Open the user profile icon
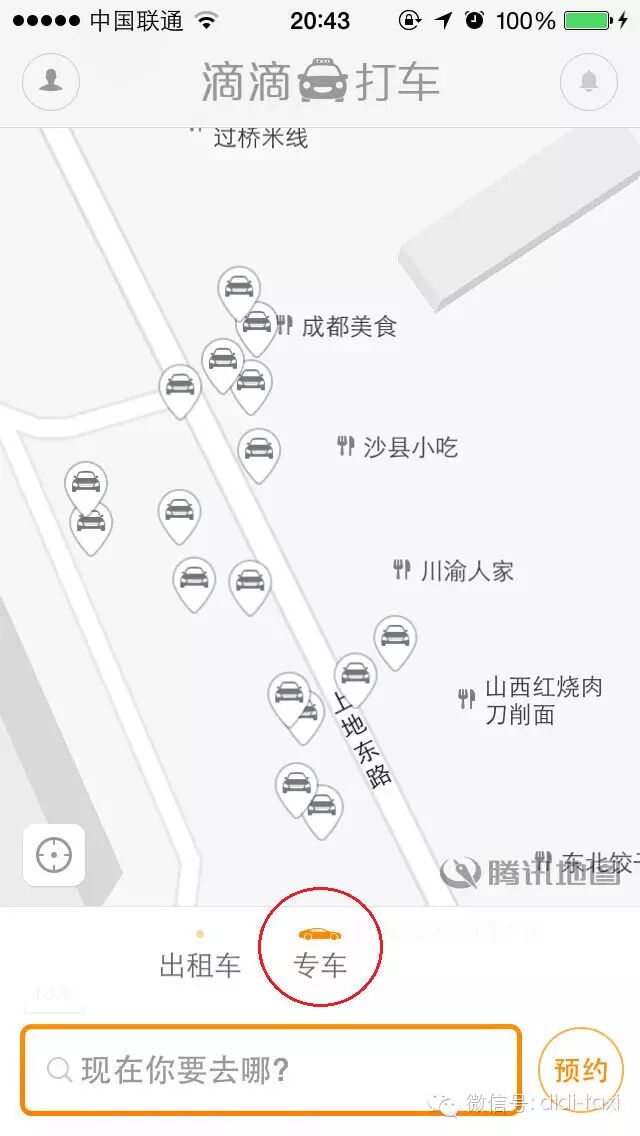Screen dimensions: 640x1136 tap(50, 79)
